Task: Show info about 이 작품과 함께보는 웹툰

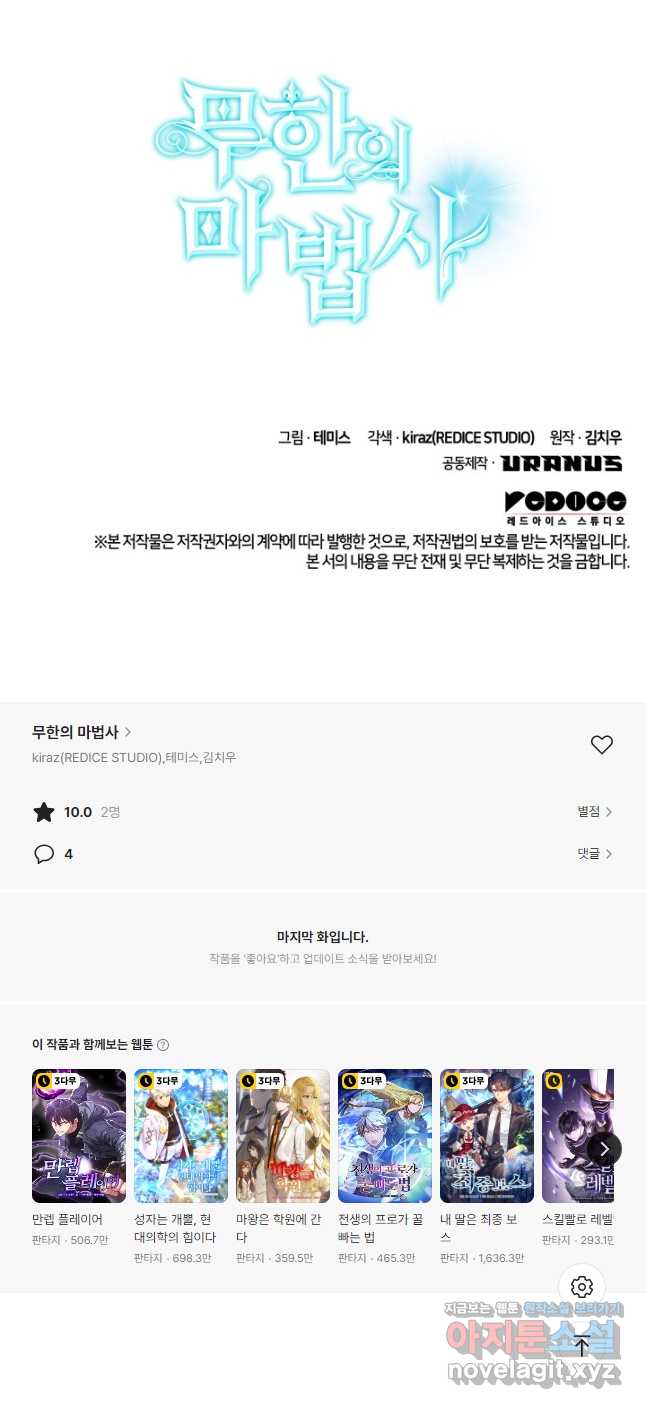Action: tap(163, 1045)
